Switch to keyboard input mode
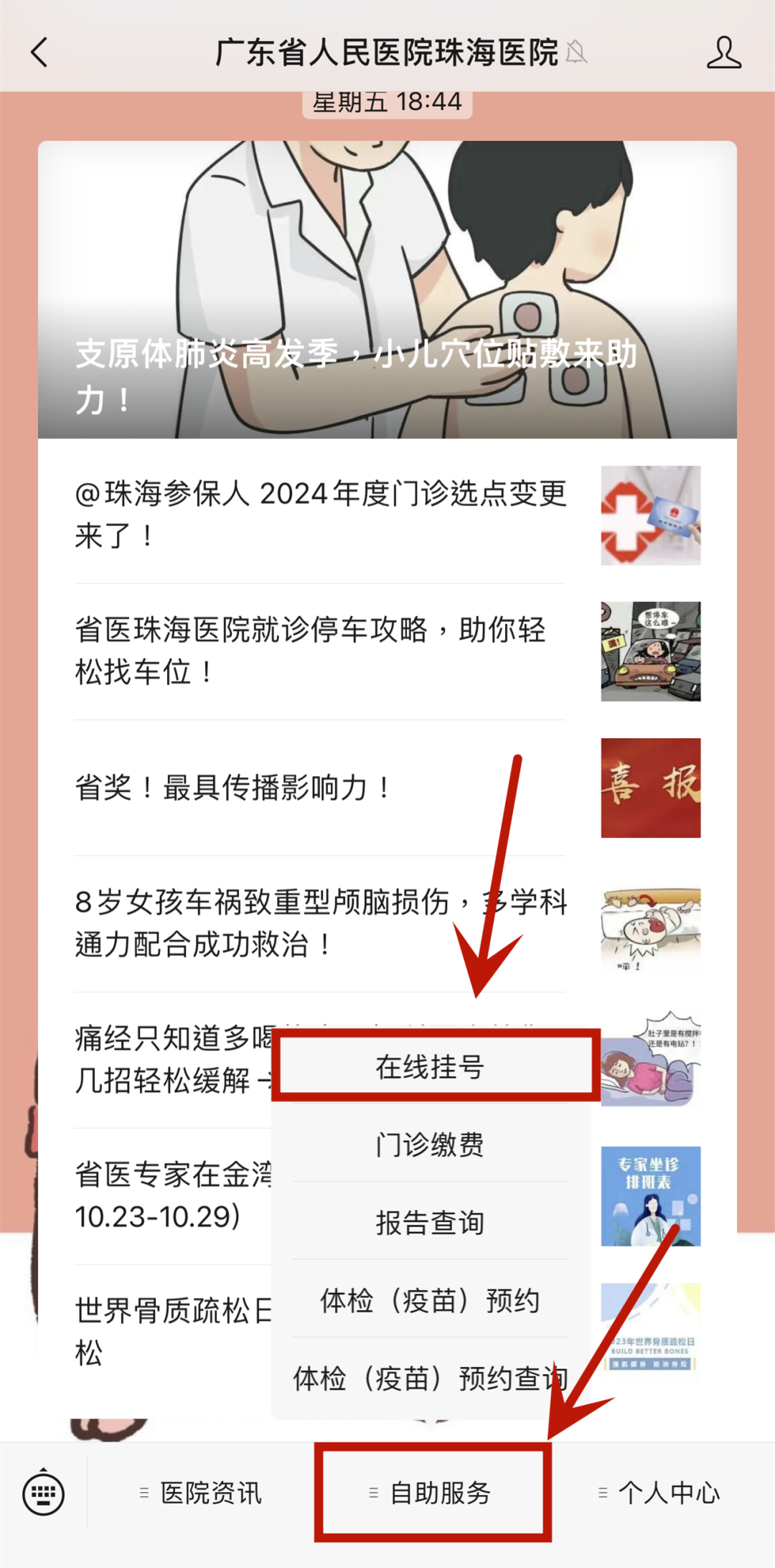Viewport: 775px width, 1568px height. pos(44,1493)
